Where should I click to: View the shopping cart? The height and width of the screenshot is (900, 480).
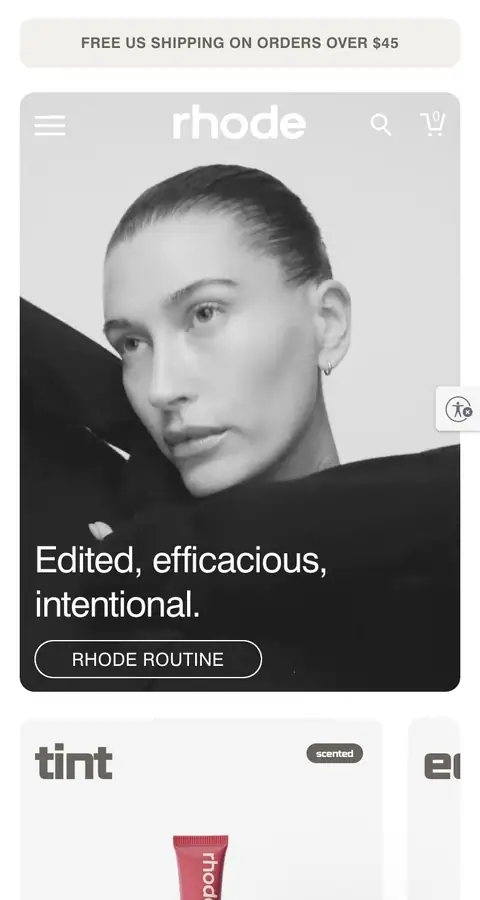(433, 124)
